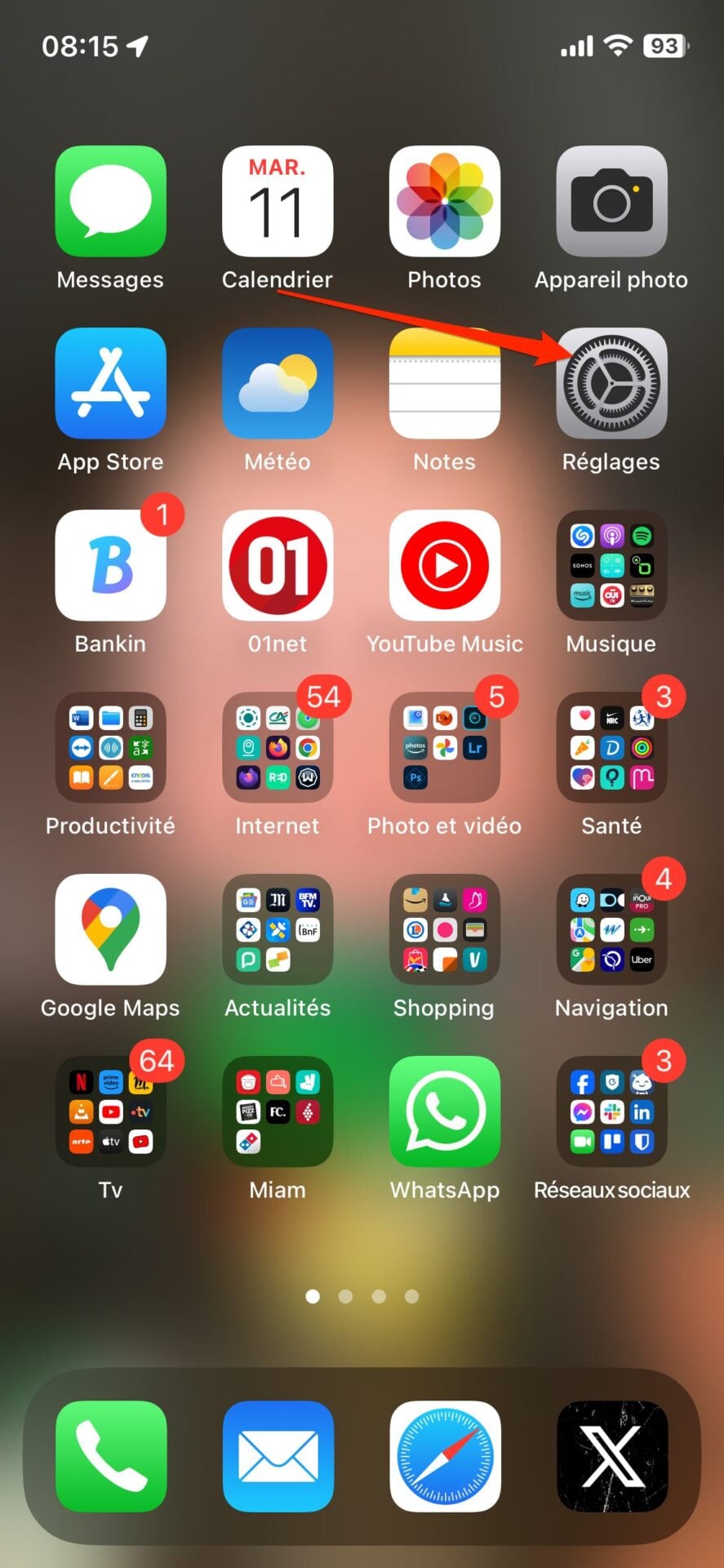
Task: Check the Météo app
Action: 278,383
